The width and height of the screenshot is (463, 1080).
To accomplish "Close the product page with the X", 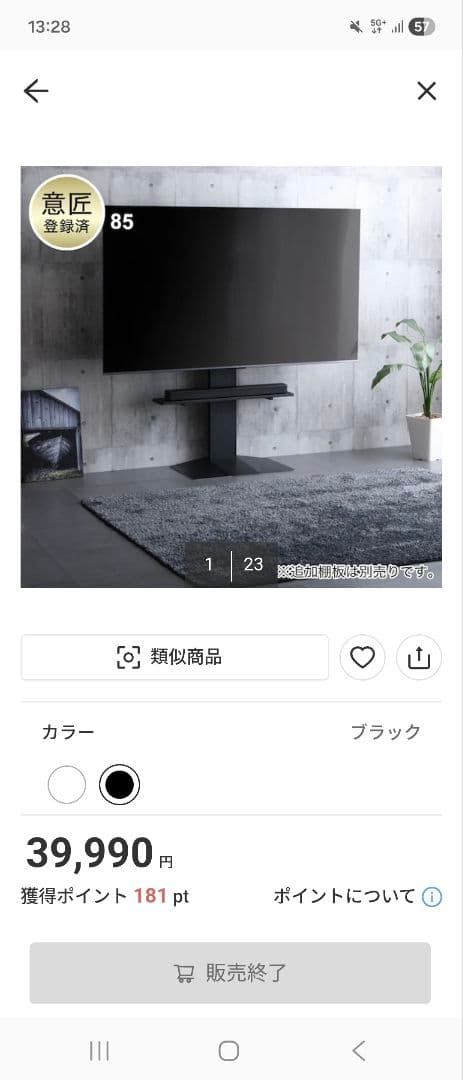I will tap(426, 91).
